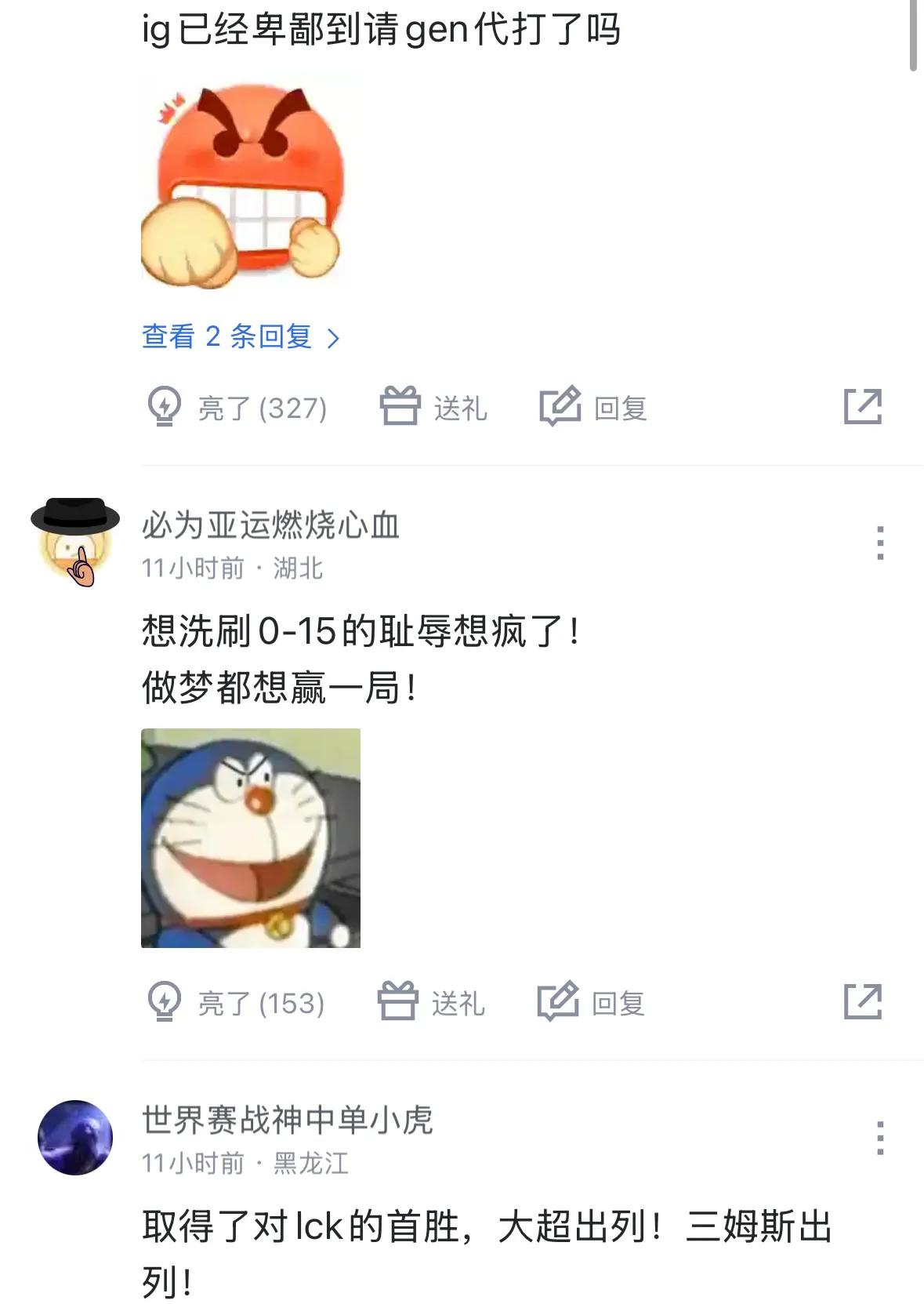Light up the comment with 327 亮了
This screenshot has height=1304, width=924.
(237, 408)
